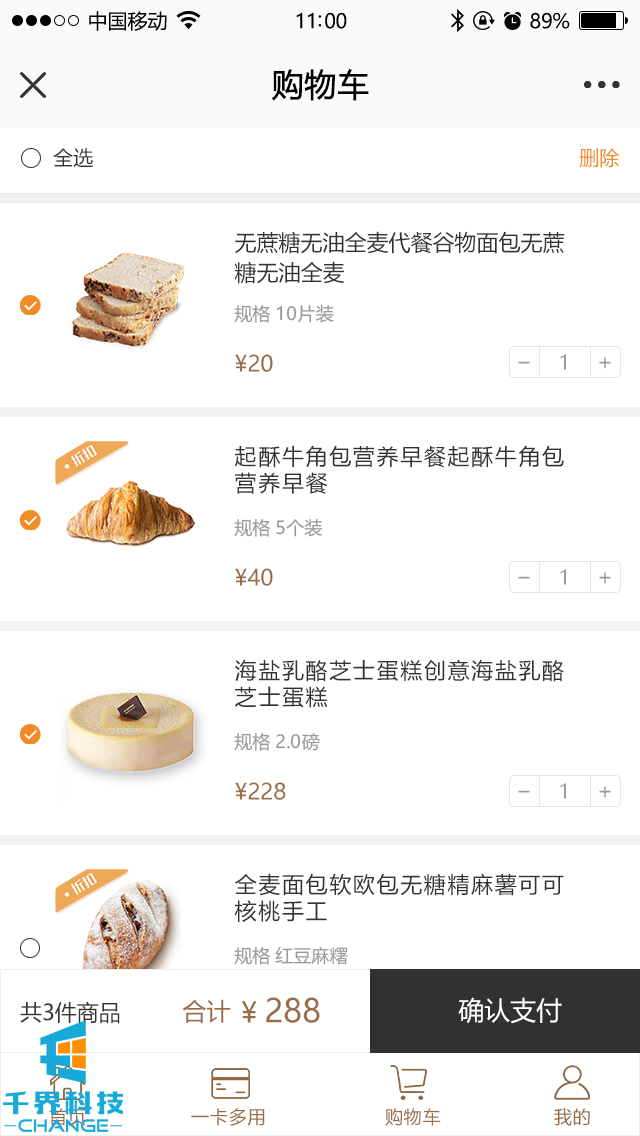Deselect the 起酥牛角包 croissant item
The image size is (640, 1136).
point(30,519)
